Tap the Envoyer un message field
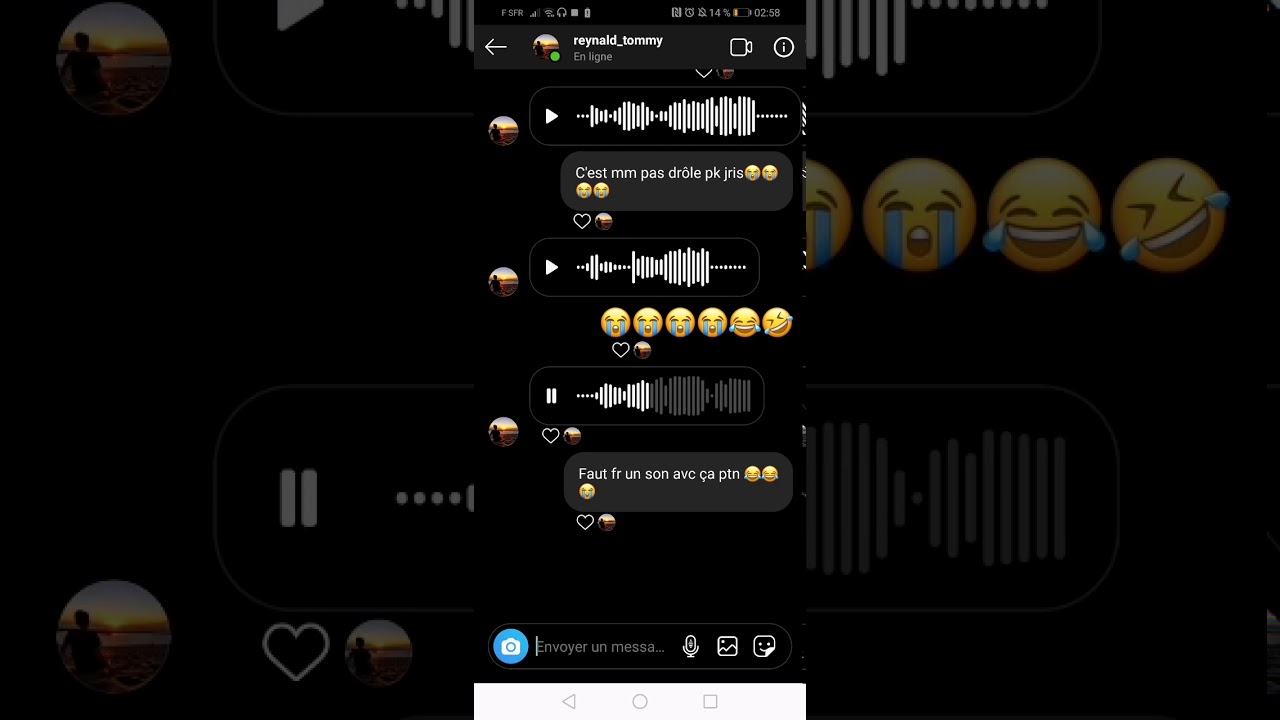 600,647
